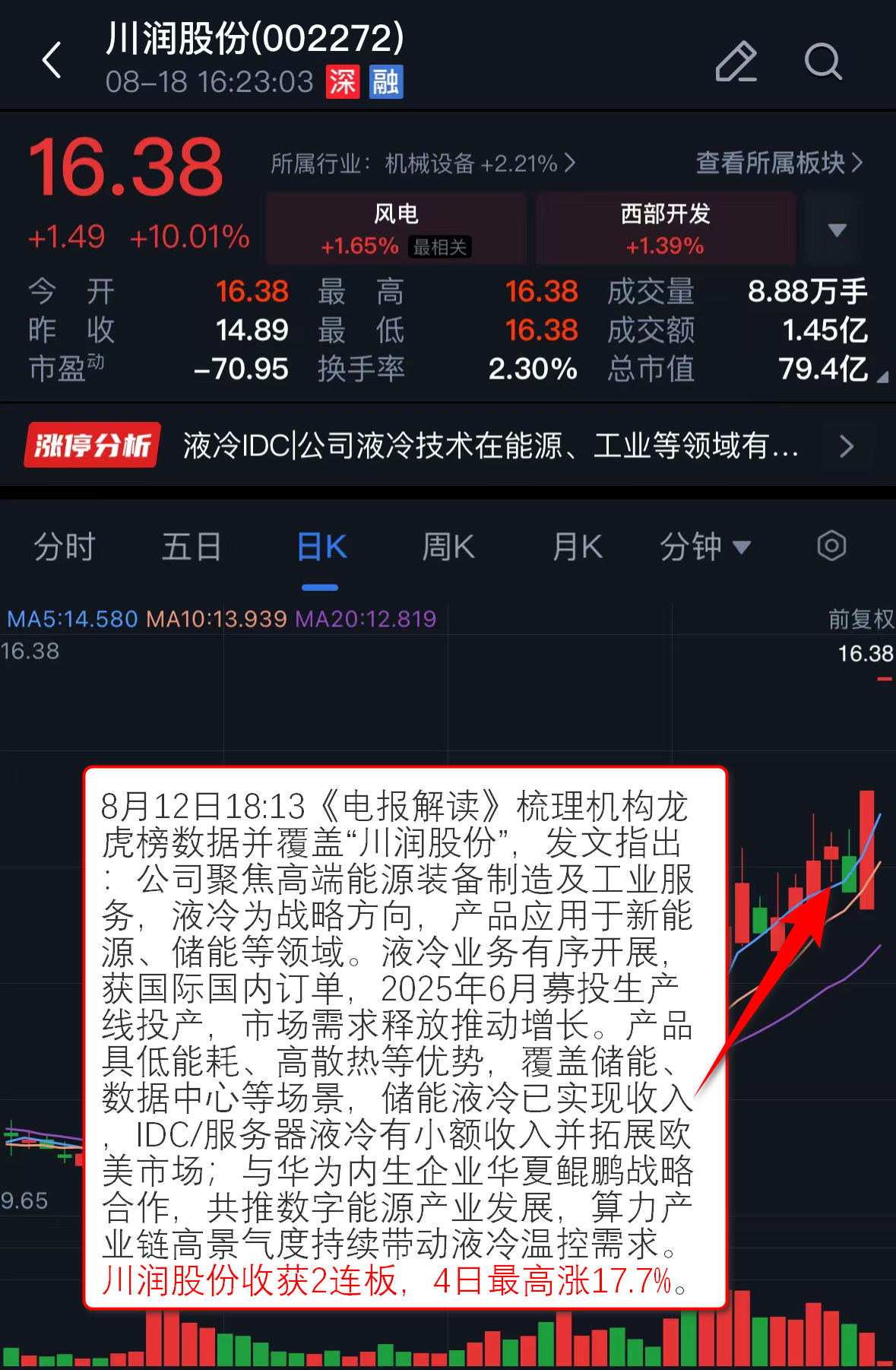This screenshot has width=896, height=1370.
Task: Switch to 周K chart tab
Action: click(x=448, y=547)
